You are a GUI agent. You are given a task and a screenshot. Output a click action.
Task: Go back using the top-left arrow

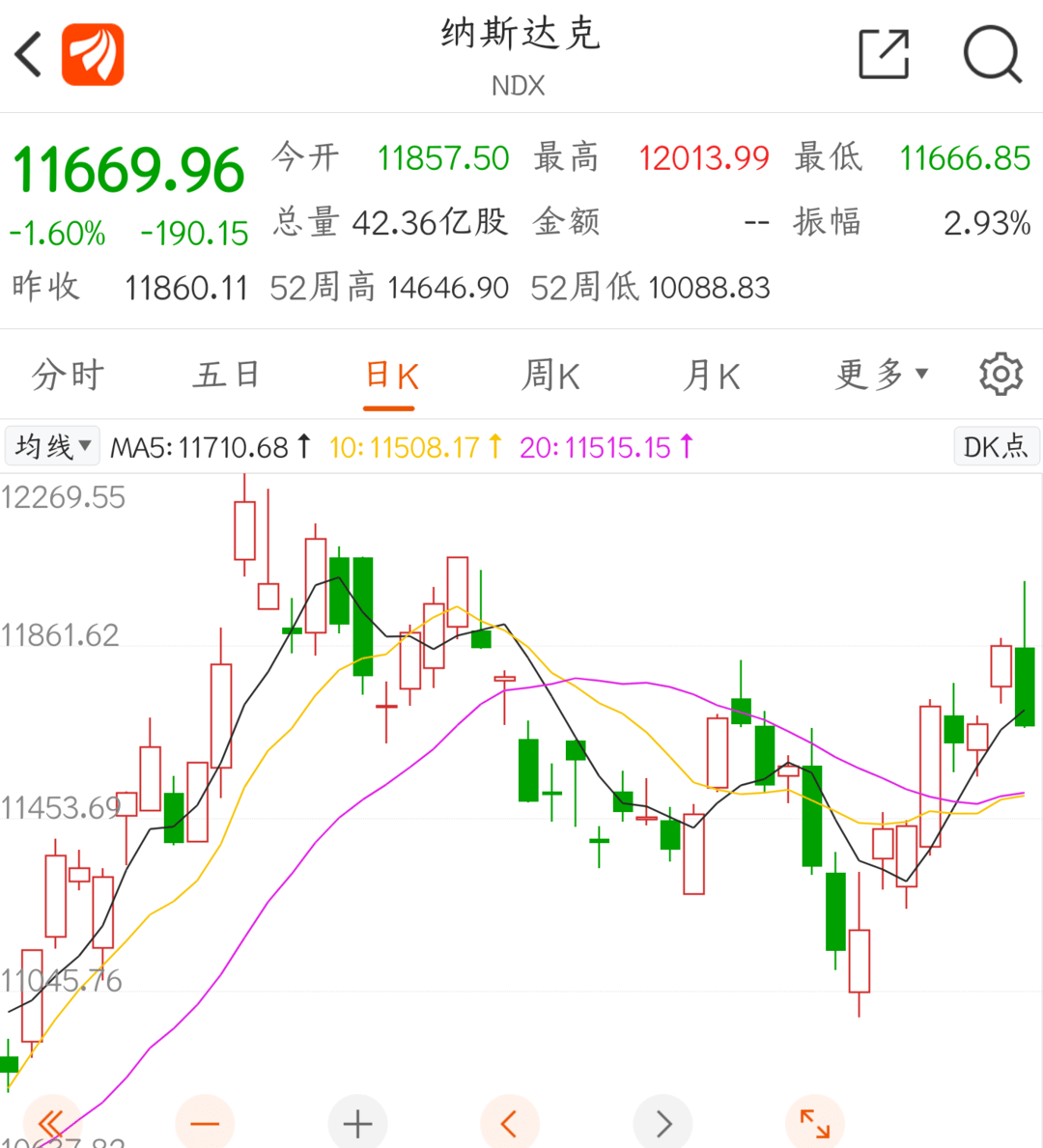29,54
